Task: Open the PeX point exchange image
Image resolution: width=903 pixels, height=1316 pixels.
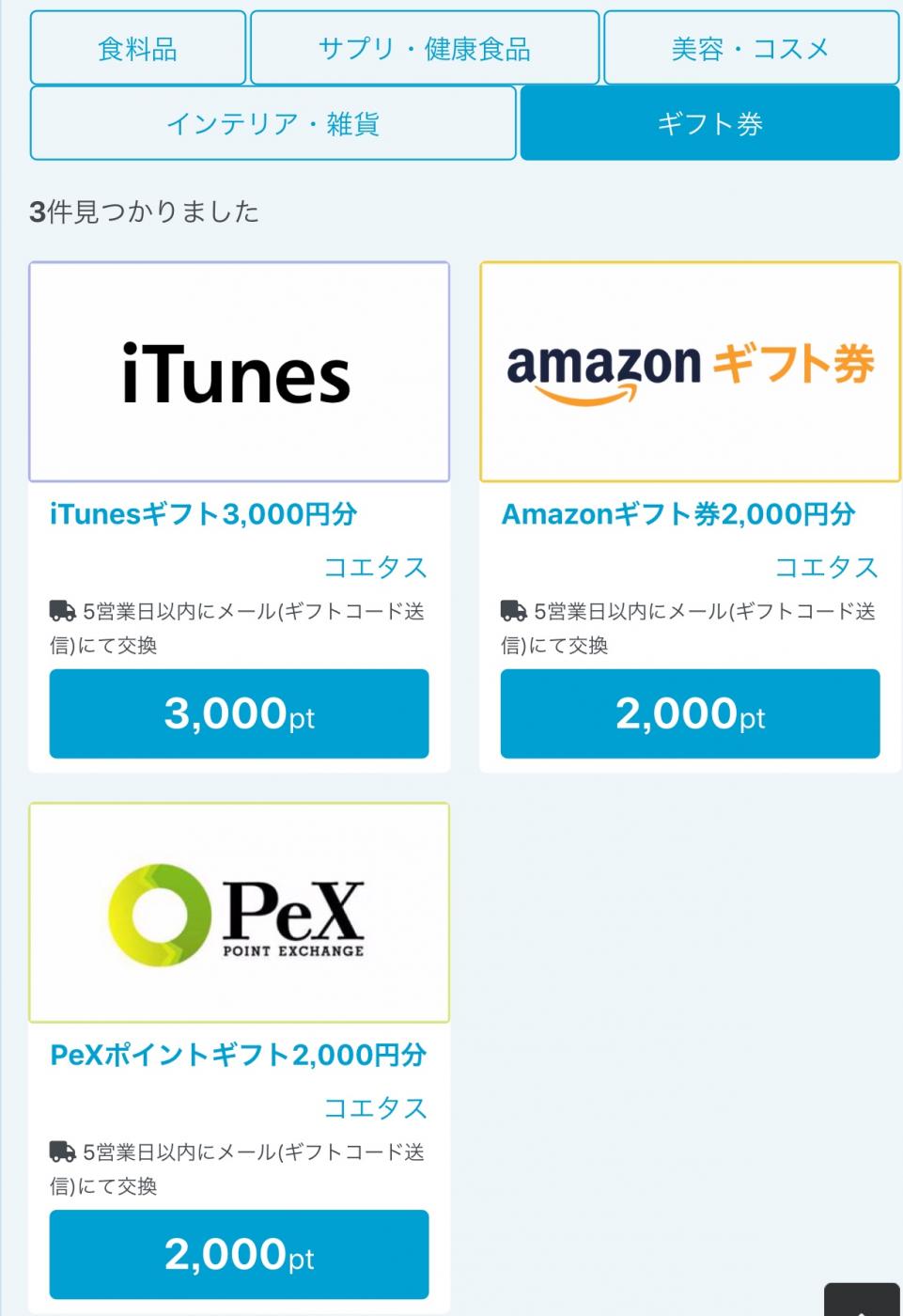Action: coord(239,913)
